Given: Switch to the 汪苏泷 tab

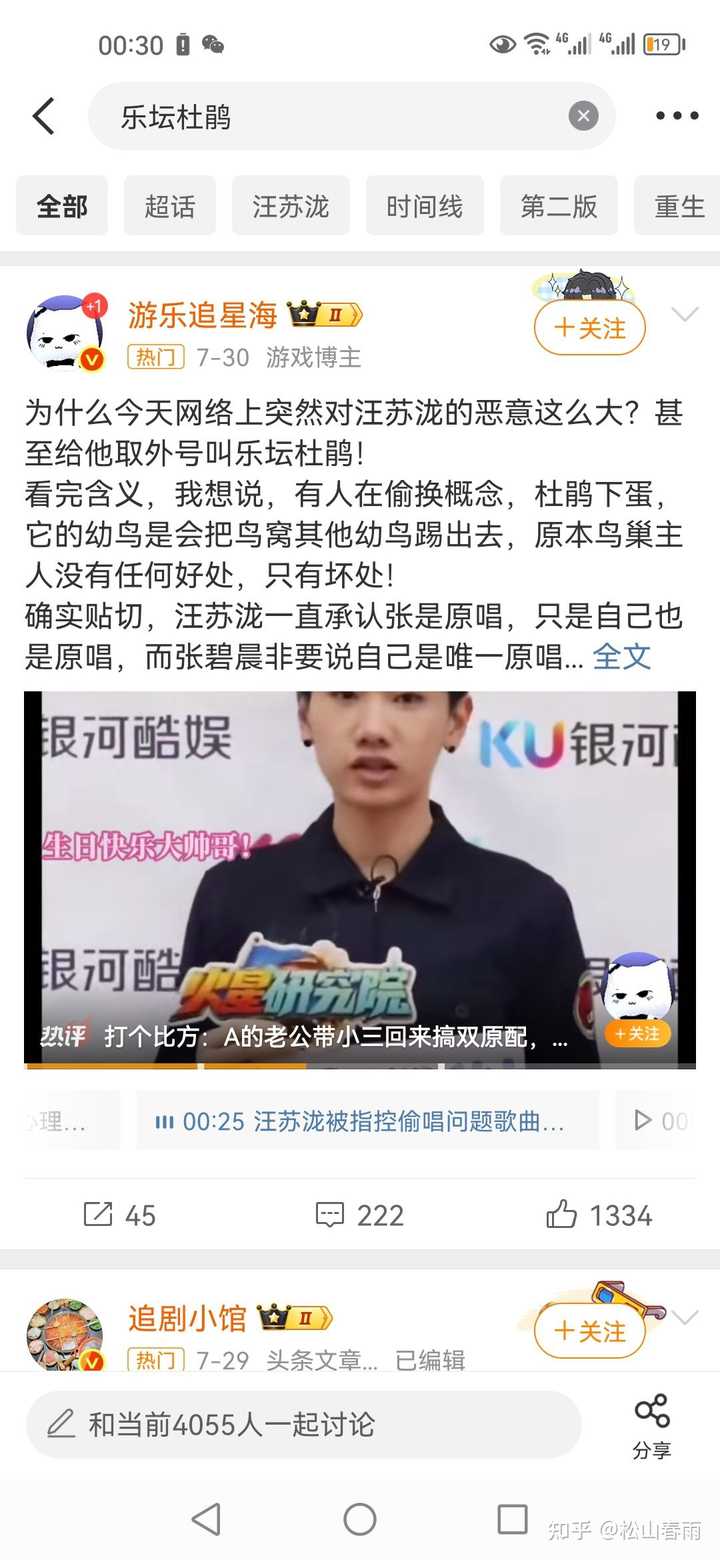Looking at the screenshot, I should [x=291, y=206].
